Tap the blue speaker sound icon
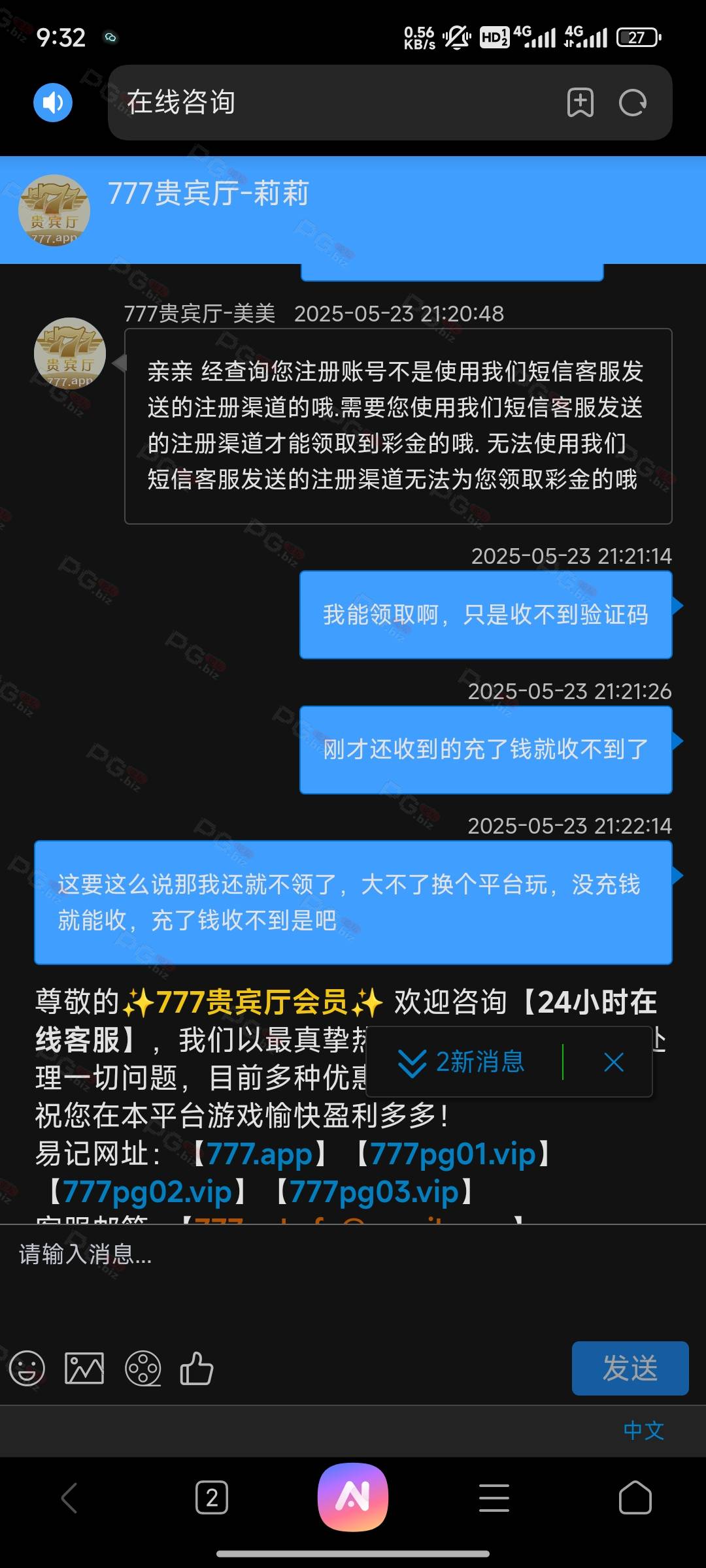The width and height of the screenshot is (706, 1568). [53, 103]
